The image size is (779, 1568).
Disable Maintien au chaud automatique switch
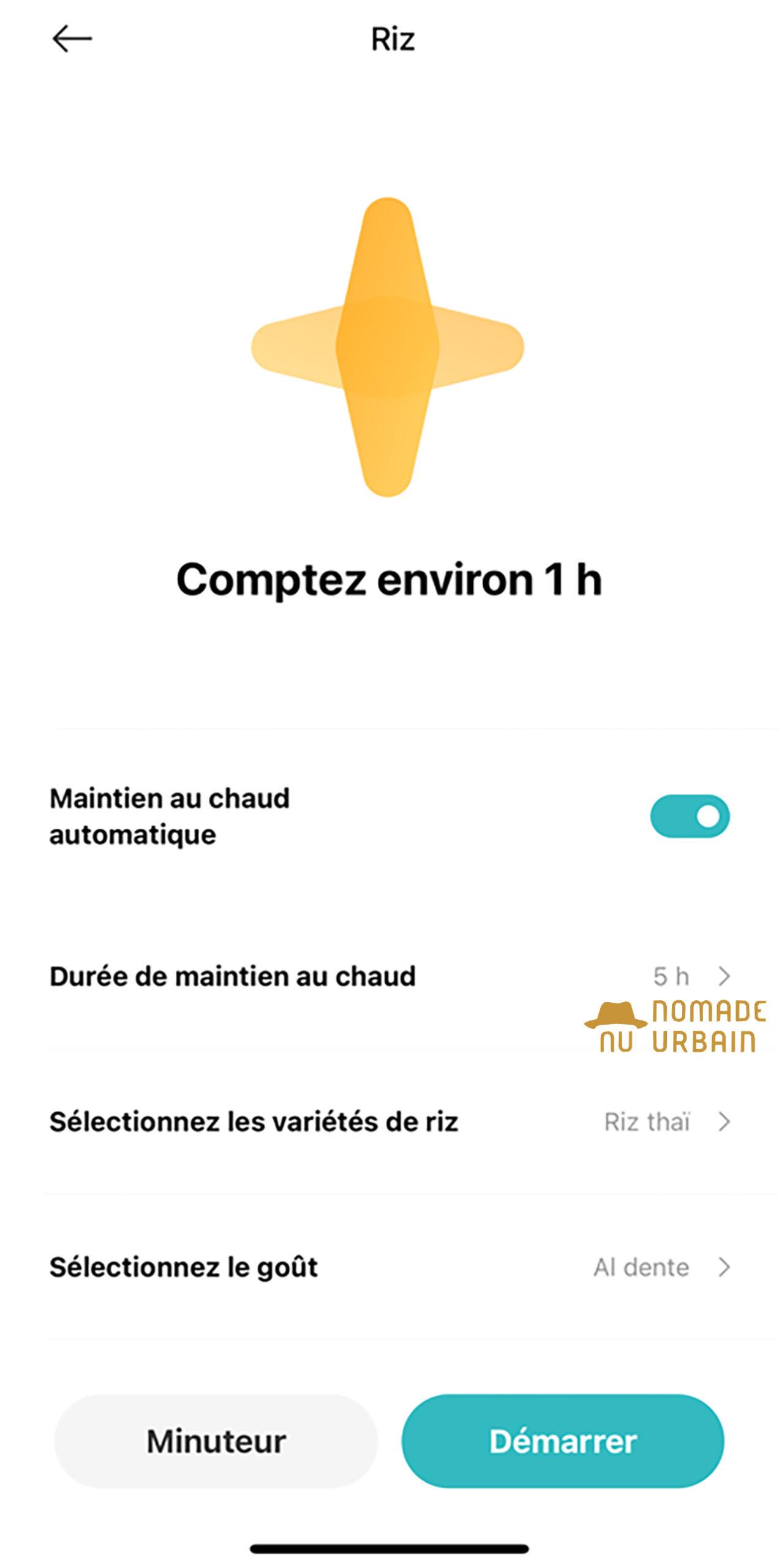[x=690, y=816]
